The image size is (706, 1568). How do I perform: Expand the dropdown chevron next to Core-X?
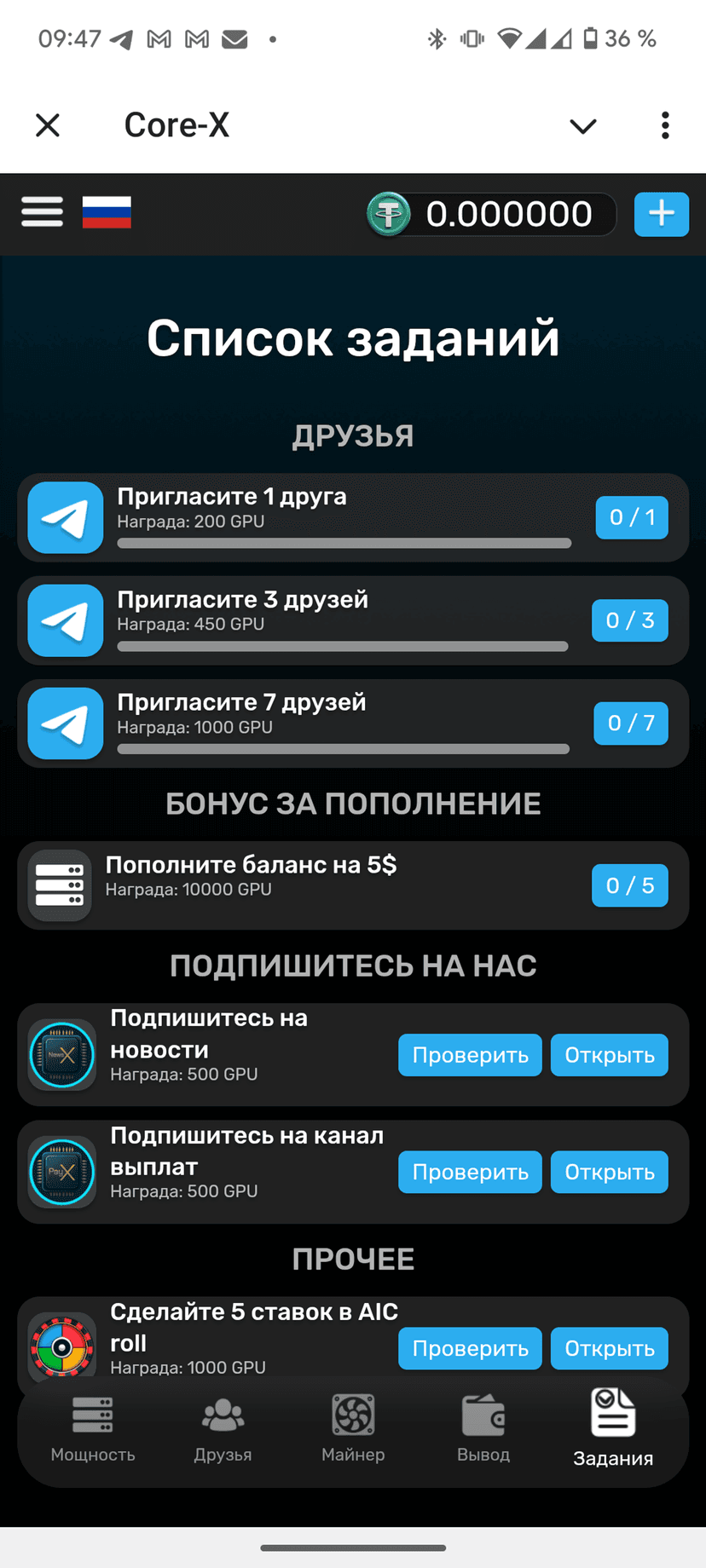click(583, 126)
